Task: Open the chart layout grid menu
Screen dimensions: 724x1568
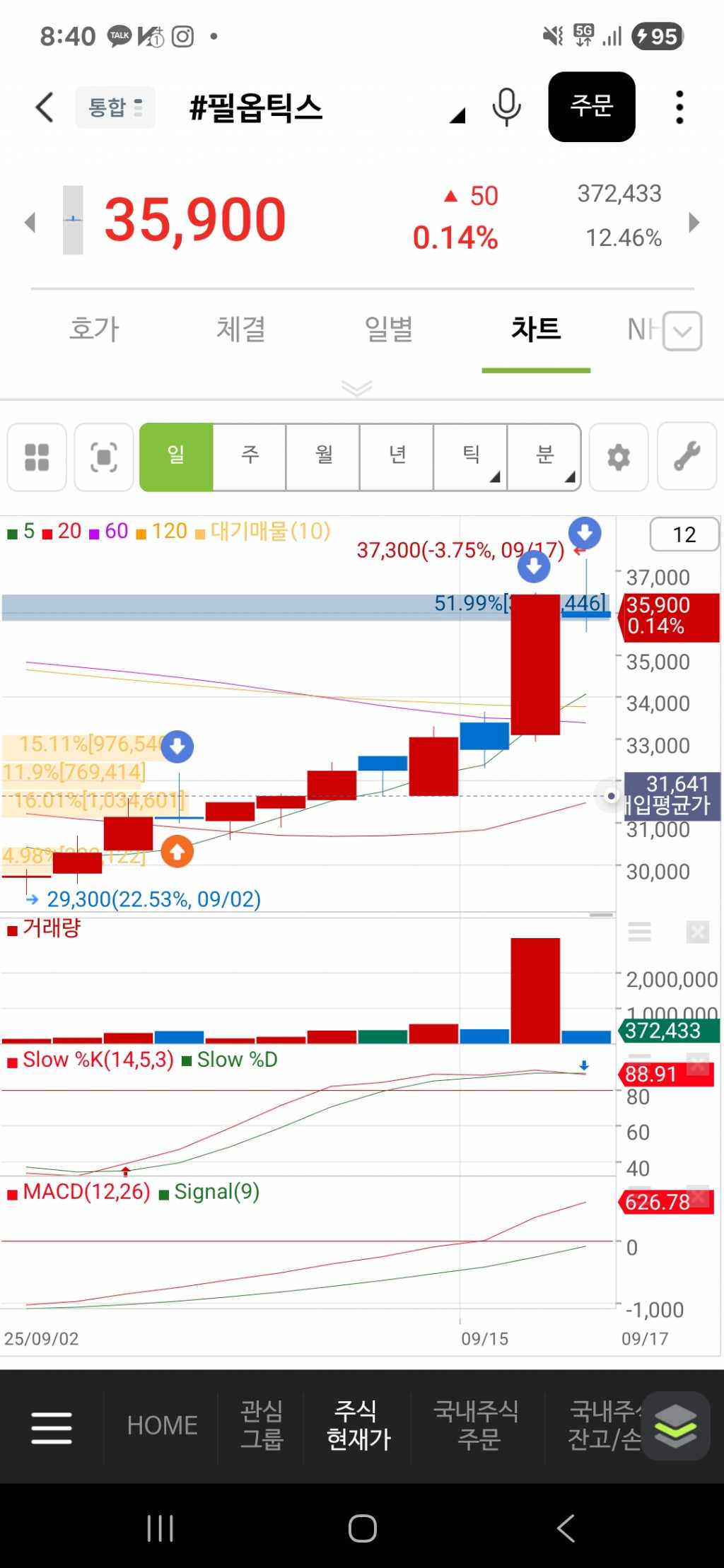Action: [x=37, y=457]
